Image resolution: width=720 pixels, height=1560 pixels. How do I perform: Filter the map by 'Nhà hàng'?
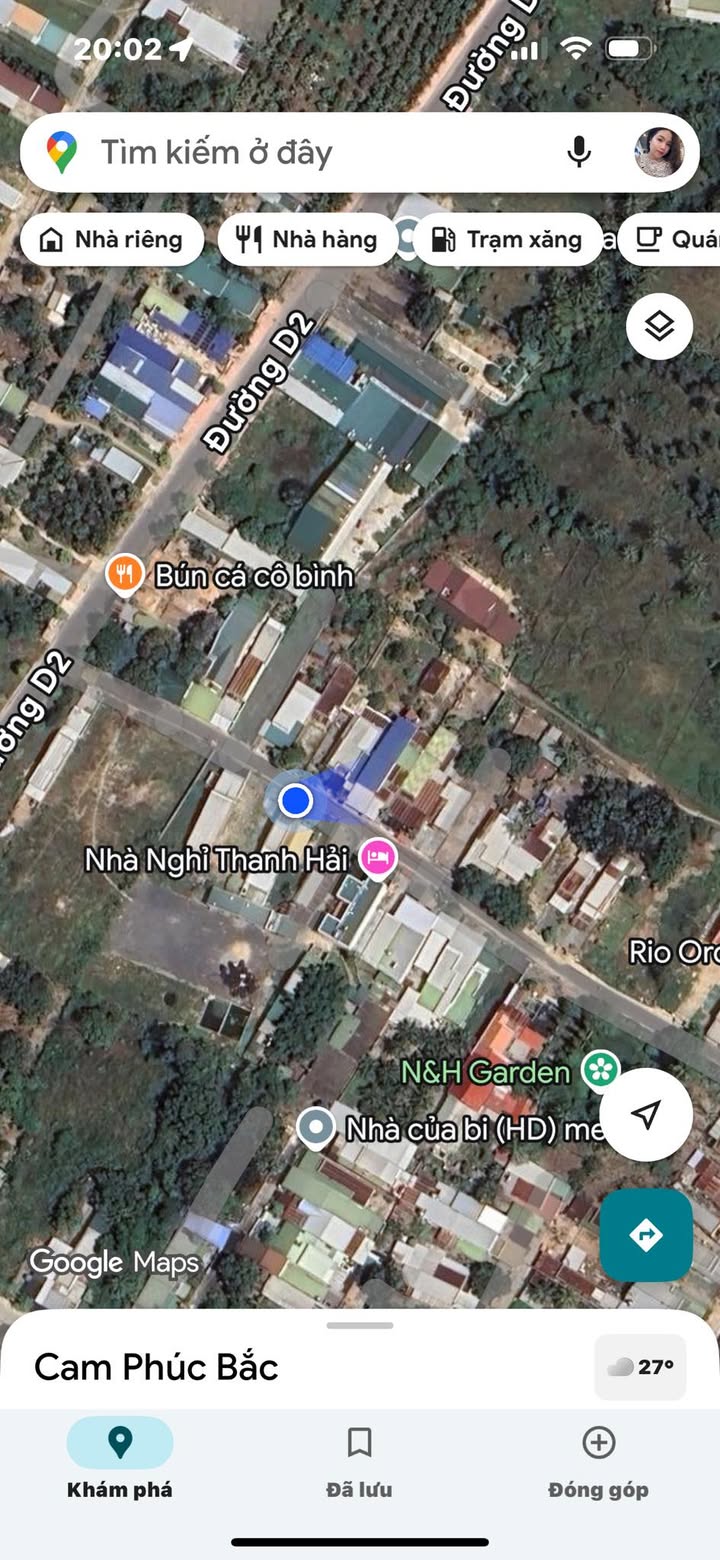tap(307, 240)
